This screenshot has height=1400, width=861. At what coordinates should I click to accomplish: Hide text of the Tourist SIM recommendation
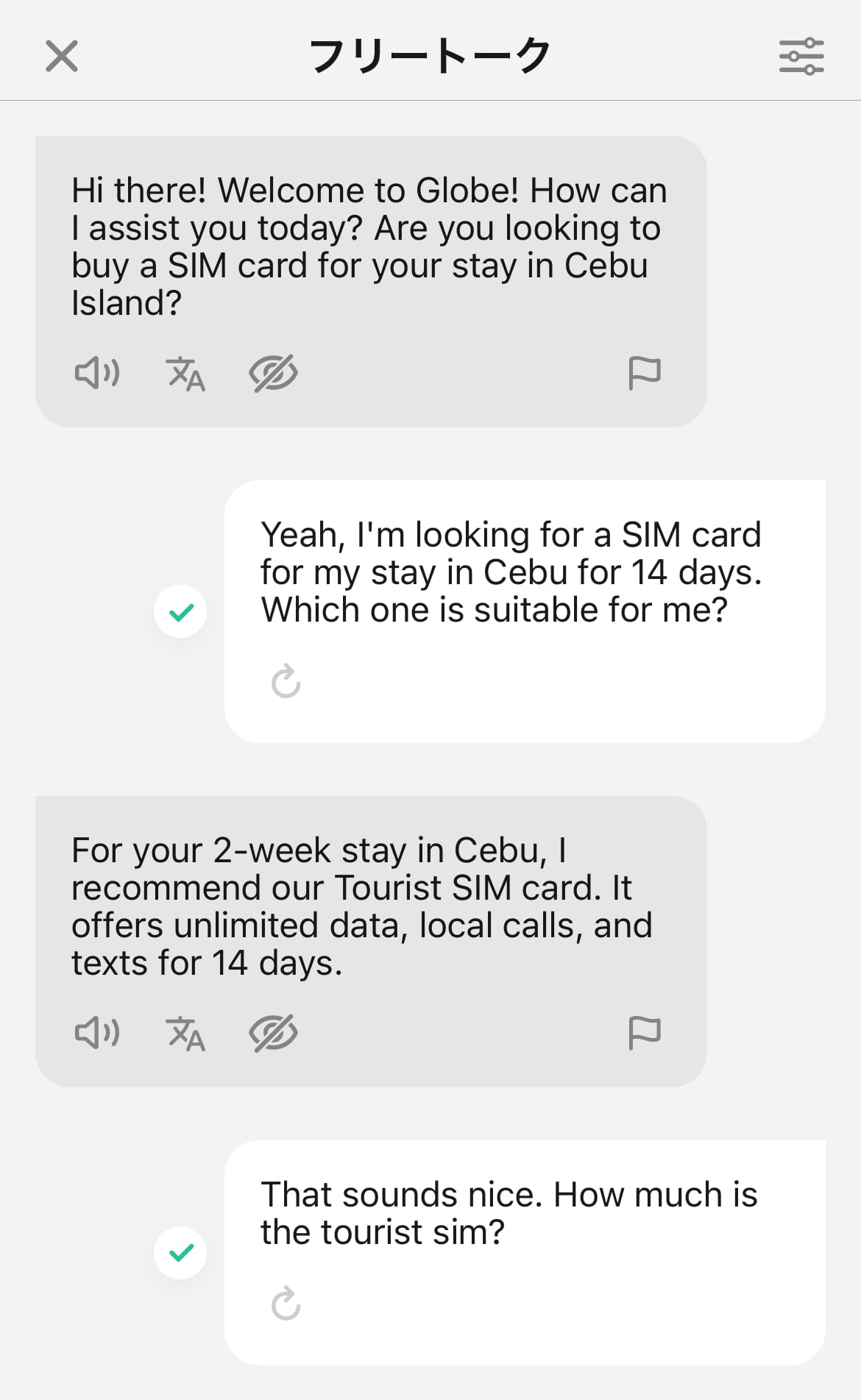tap(273, 1033)
